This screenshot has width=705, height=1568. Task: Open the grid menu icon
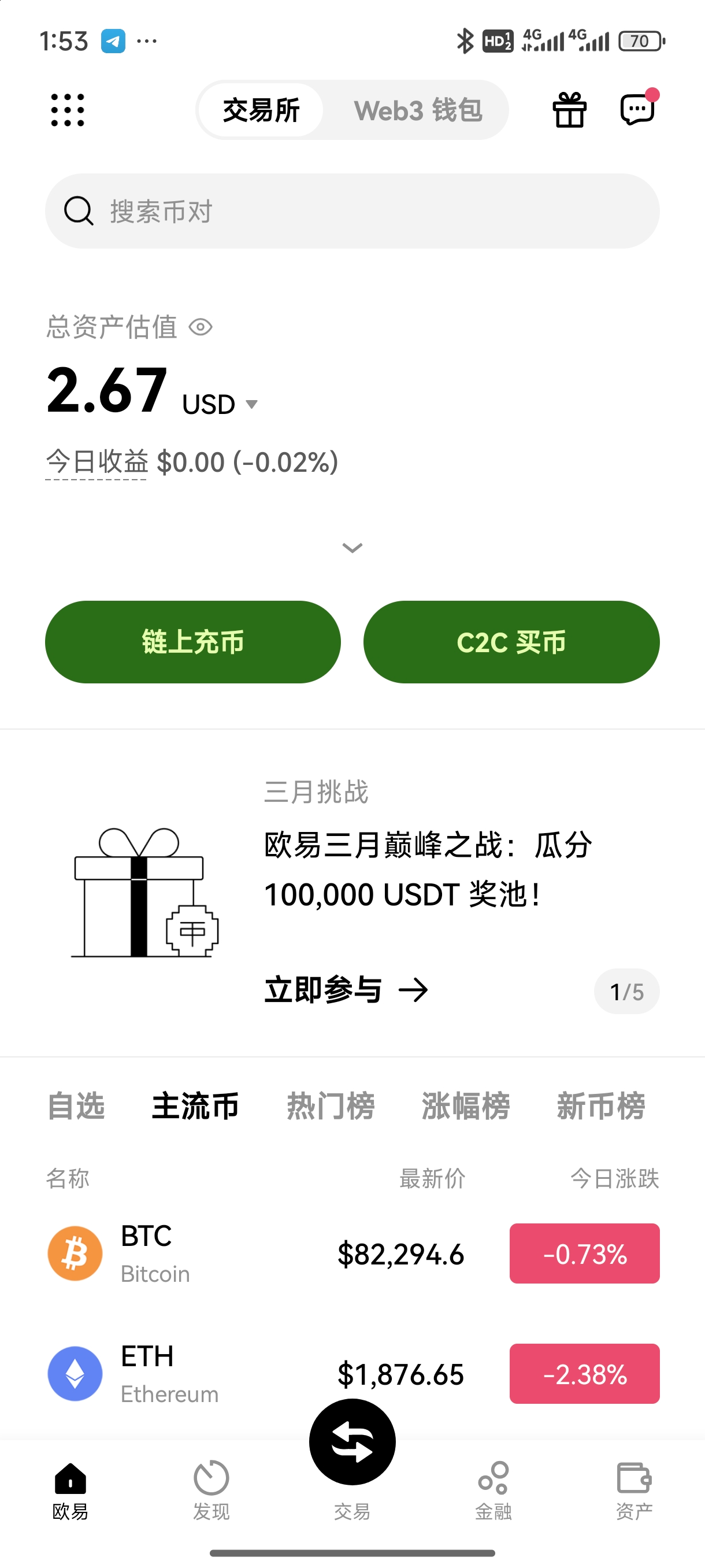click(x=68, y=110)
